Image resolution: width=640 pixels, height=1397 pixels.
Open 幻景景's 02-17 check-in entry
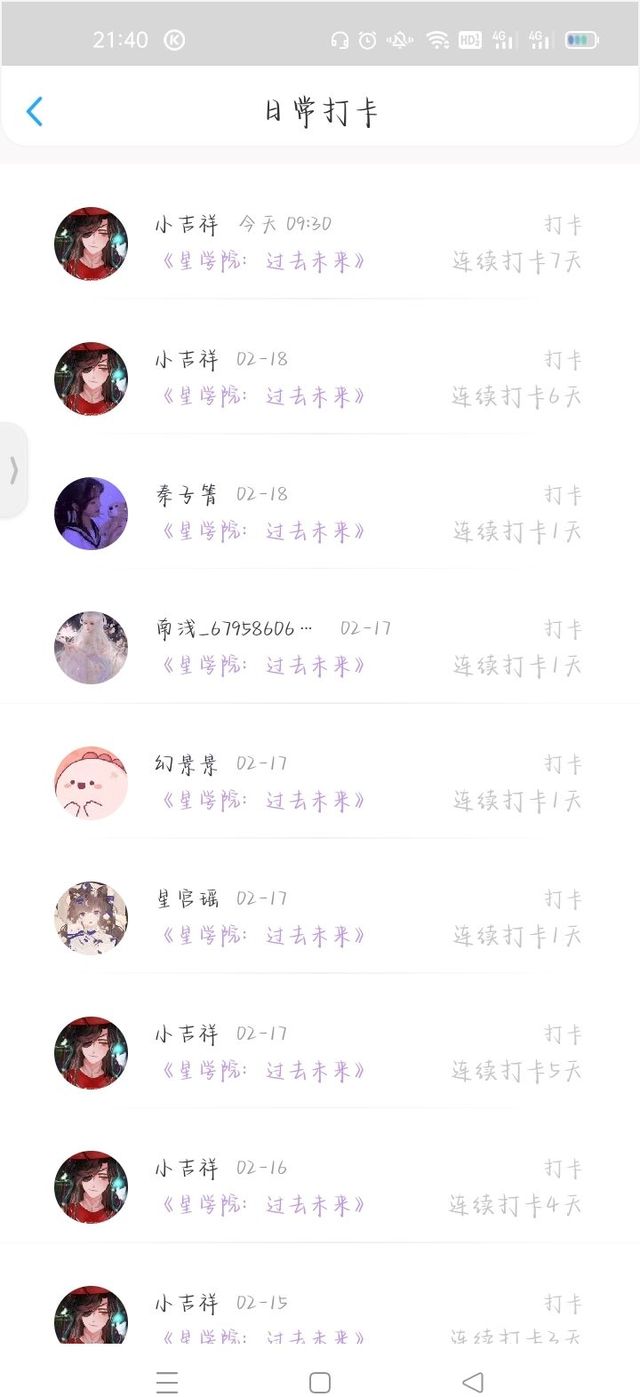[320, 782]
